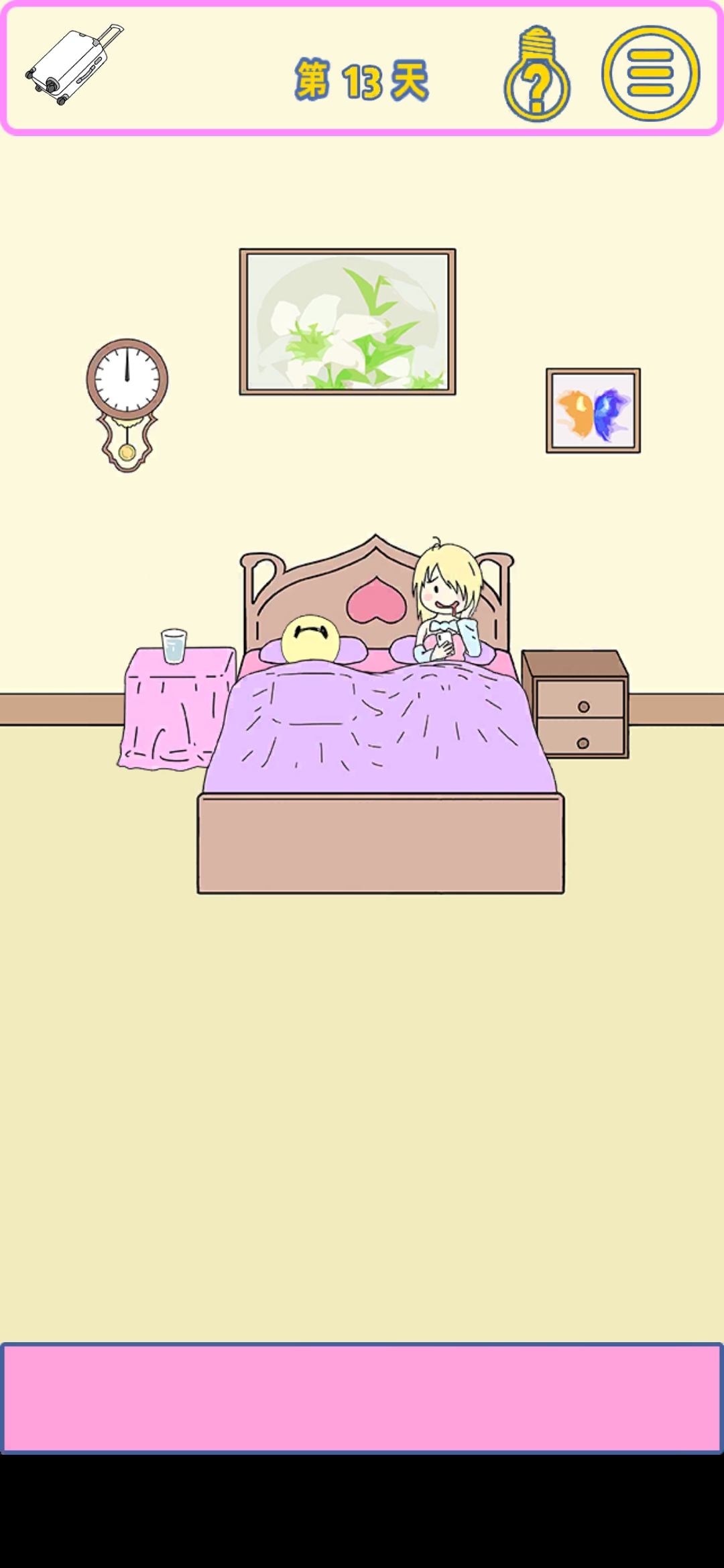This screenshot has width=724, height=1568.
Task: Open the bottom nightstand drawer
Action: coord(582,738)
